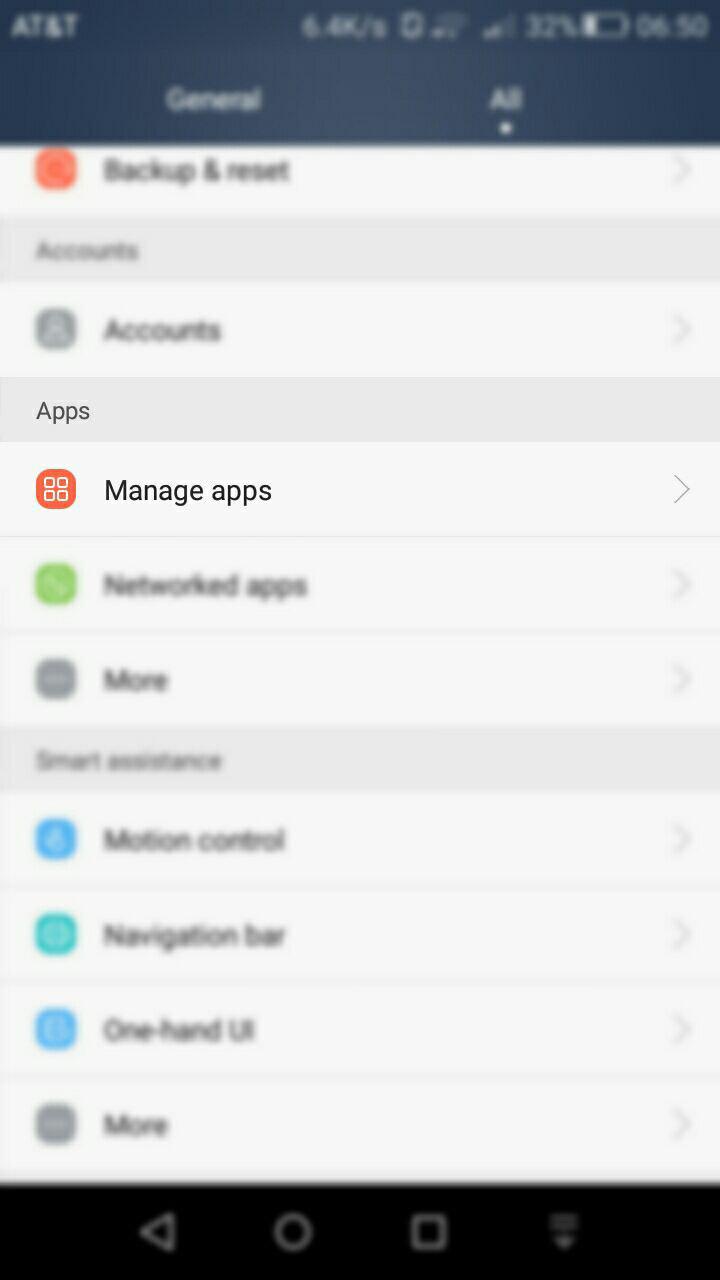Viewport: 720px width, 1280px height.
Task: Switch to the General tab
Action: (214, 99)
